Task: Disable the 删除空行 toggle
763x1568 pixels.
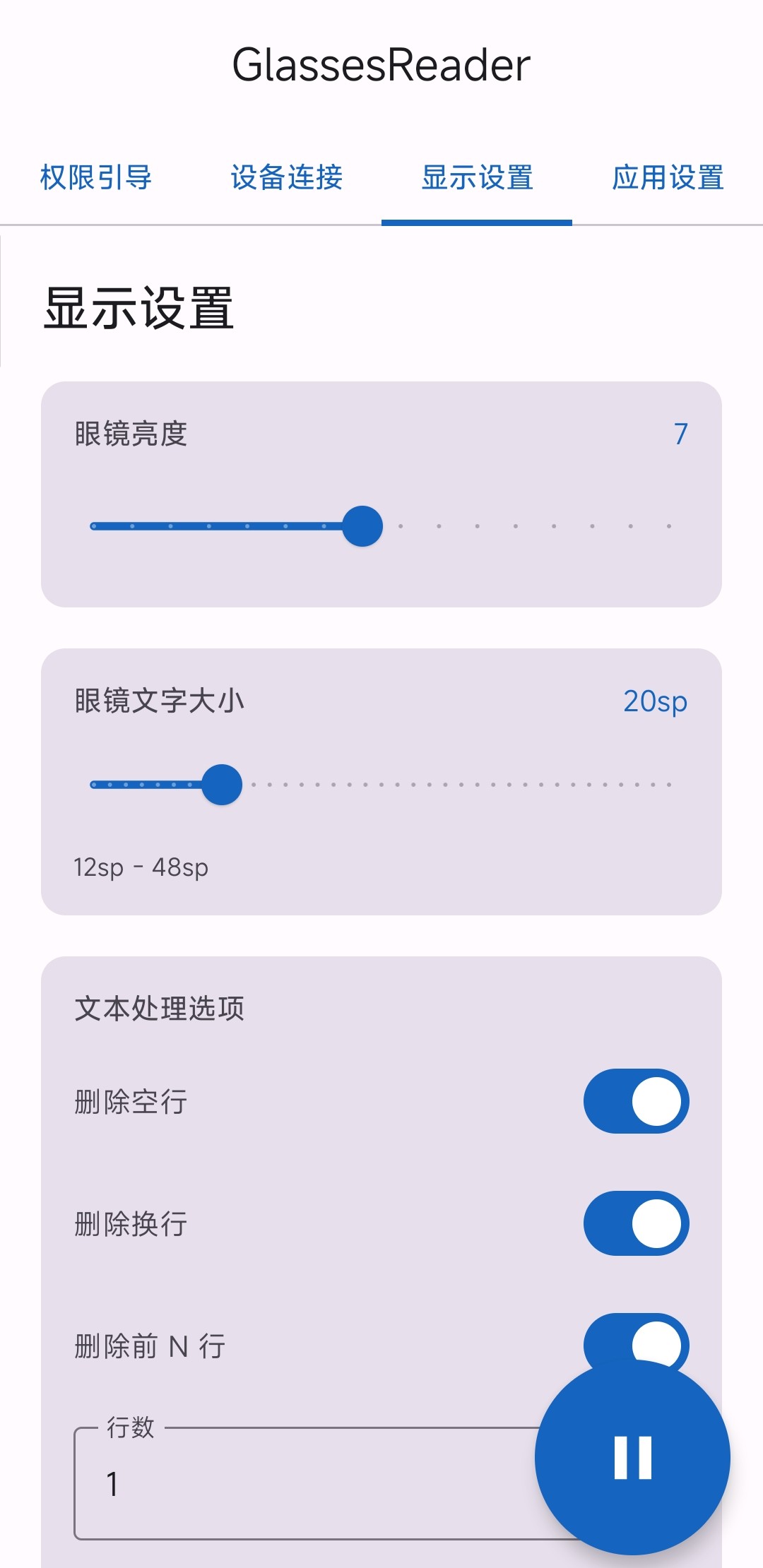Action: (x=636, y=1102)
